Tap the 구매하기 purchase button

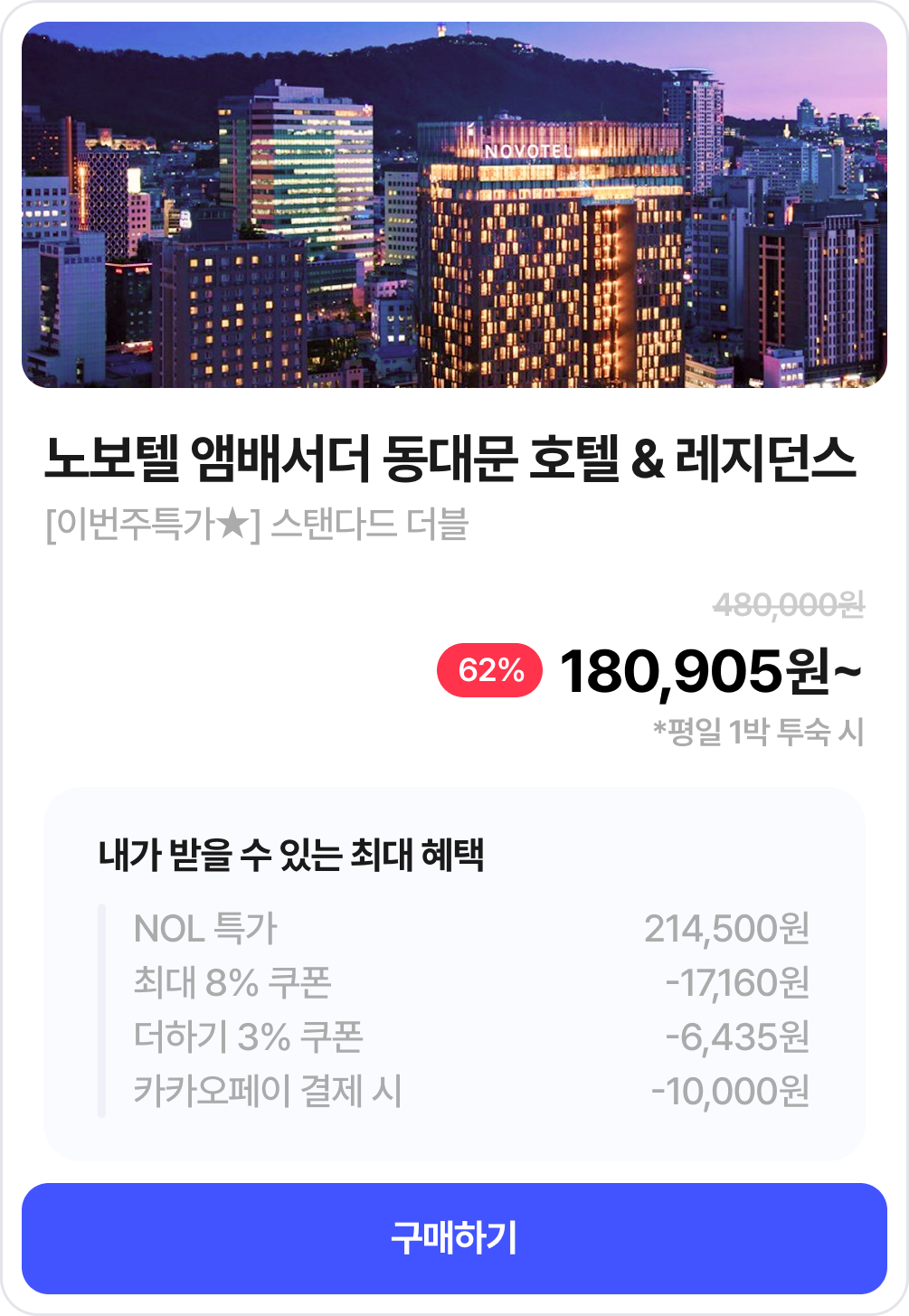coord(454,1237)
